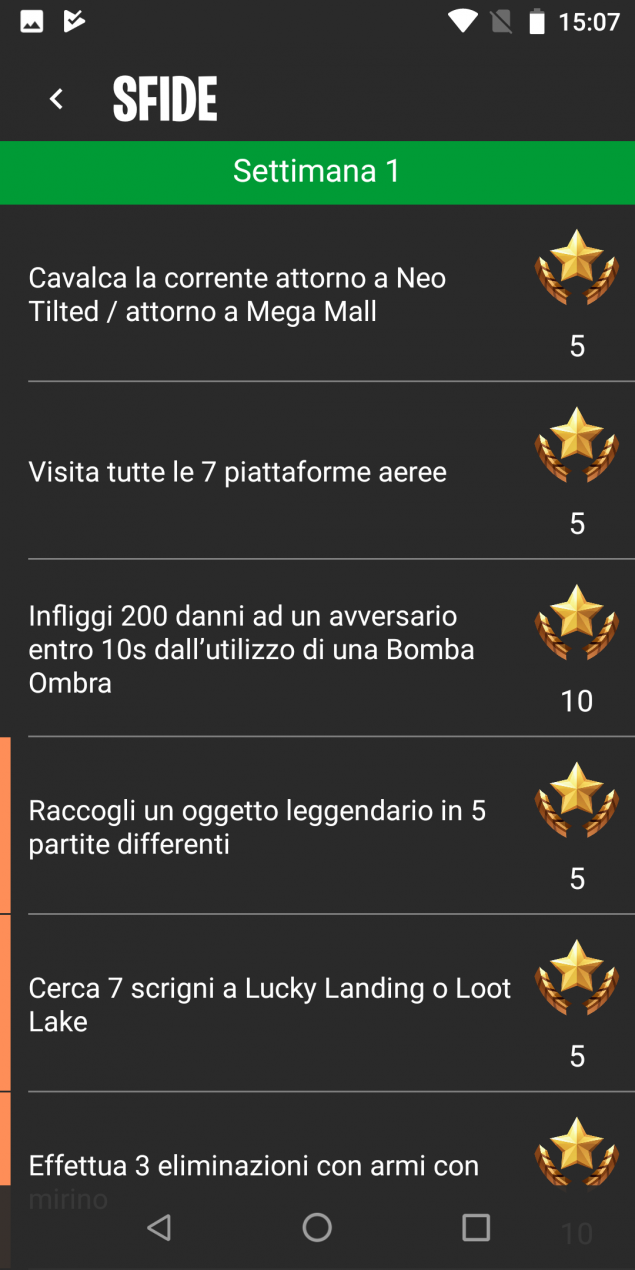Open the Bomba Ombra 200 danni challenge

tap(317, 648)
